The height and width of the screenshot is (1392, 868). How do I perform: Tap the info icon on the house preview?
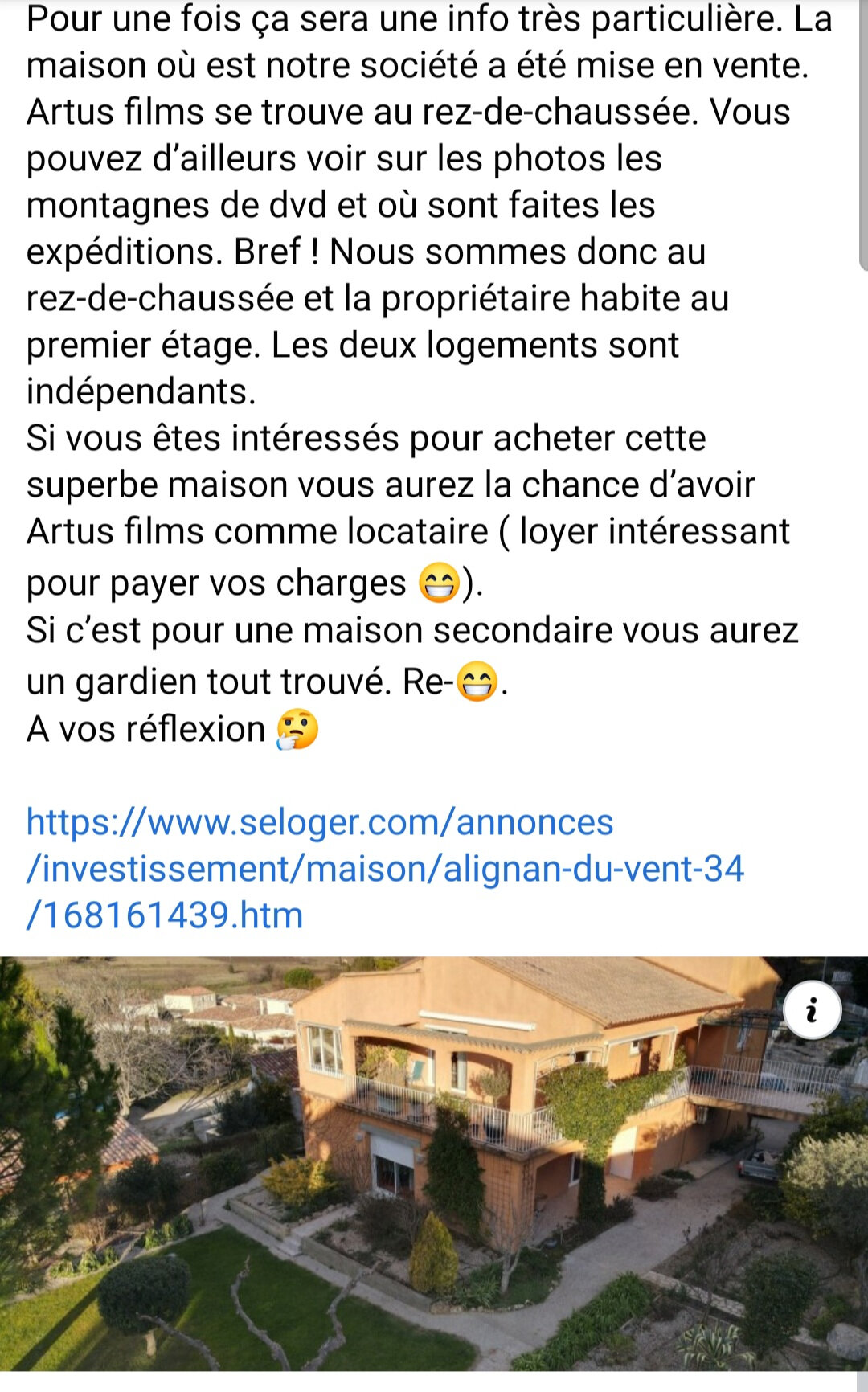(x=812, y=1009)
